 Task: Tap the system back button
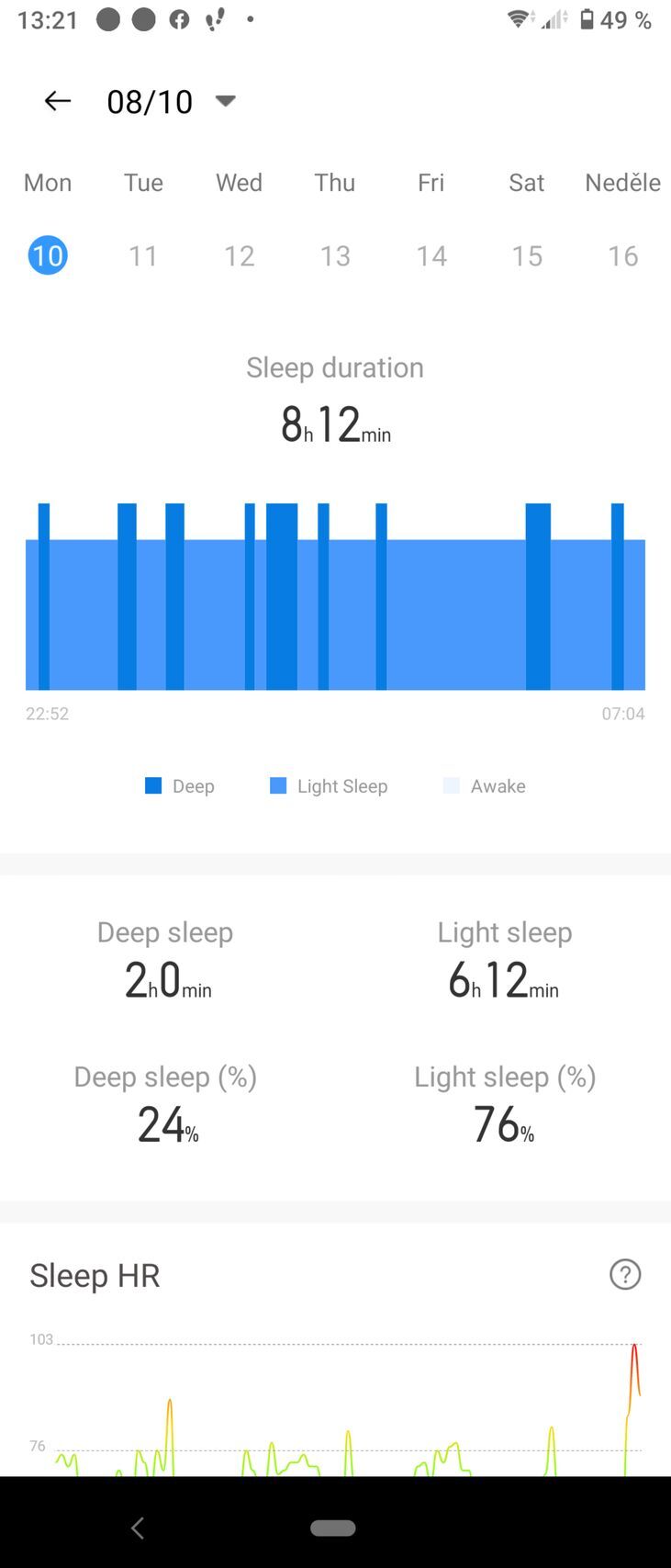point(138,1528)
